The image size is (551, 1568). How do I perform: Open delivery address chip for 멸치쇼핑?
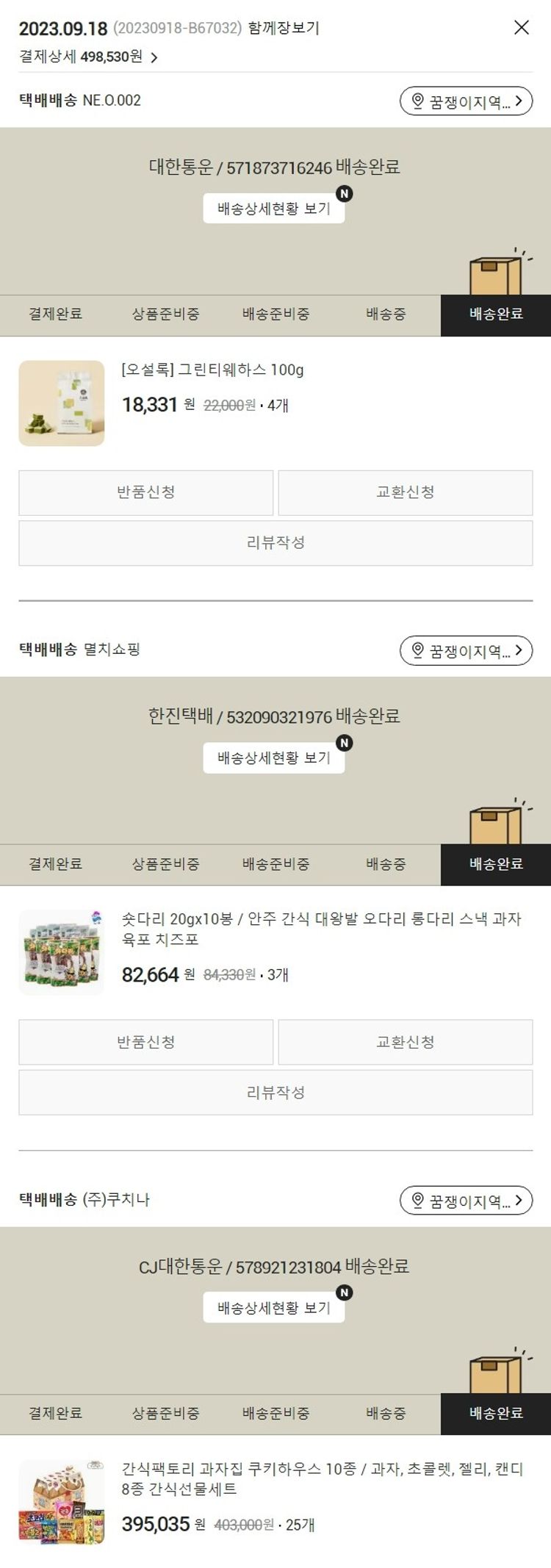click(465, 650)
